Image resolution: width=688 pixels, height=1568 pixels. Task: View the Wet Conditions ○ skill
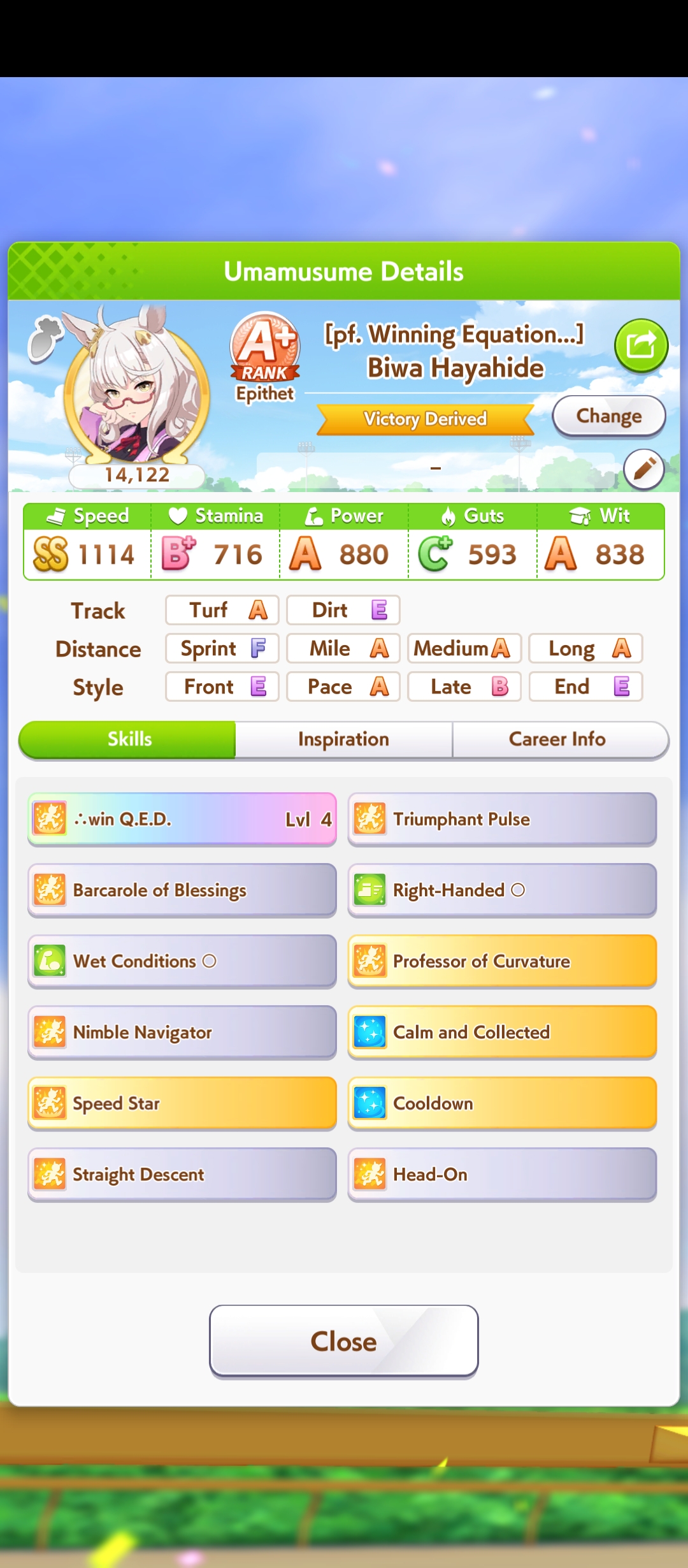[x=182, y=961]
